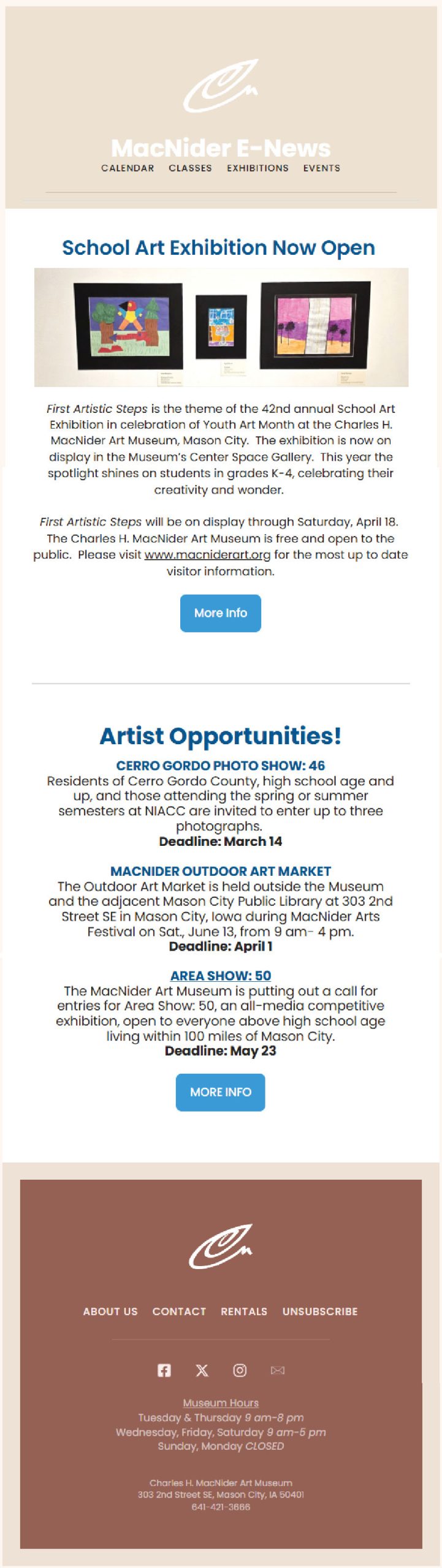Viewport: 442px width, 1568px height.
Task: Open the AREA SHOW: 50 link
Action: pos(221,976)
